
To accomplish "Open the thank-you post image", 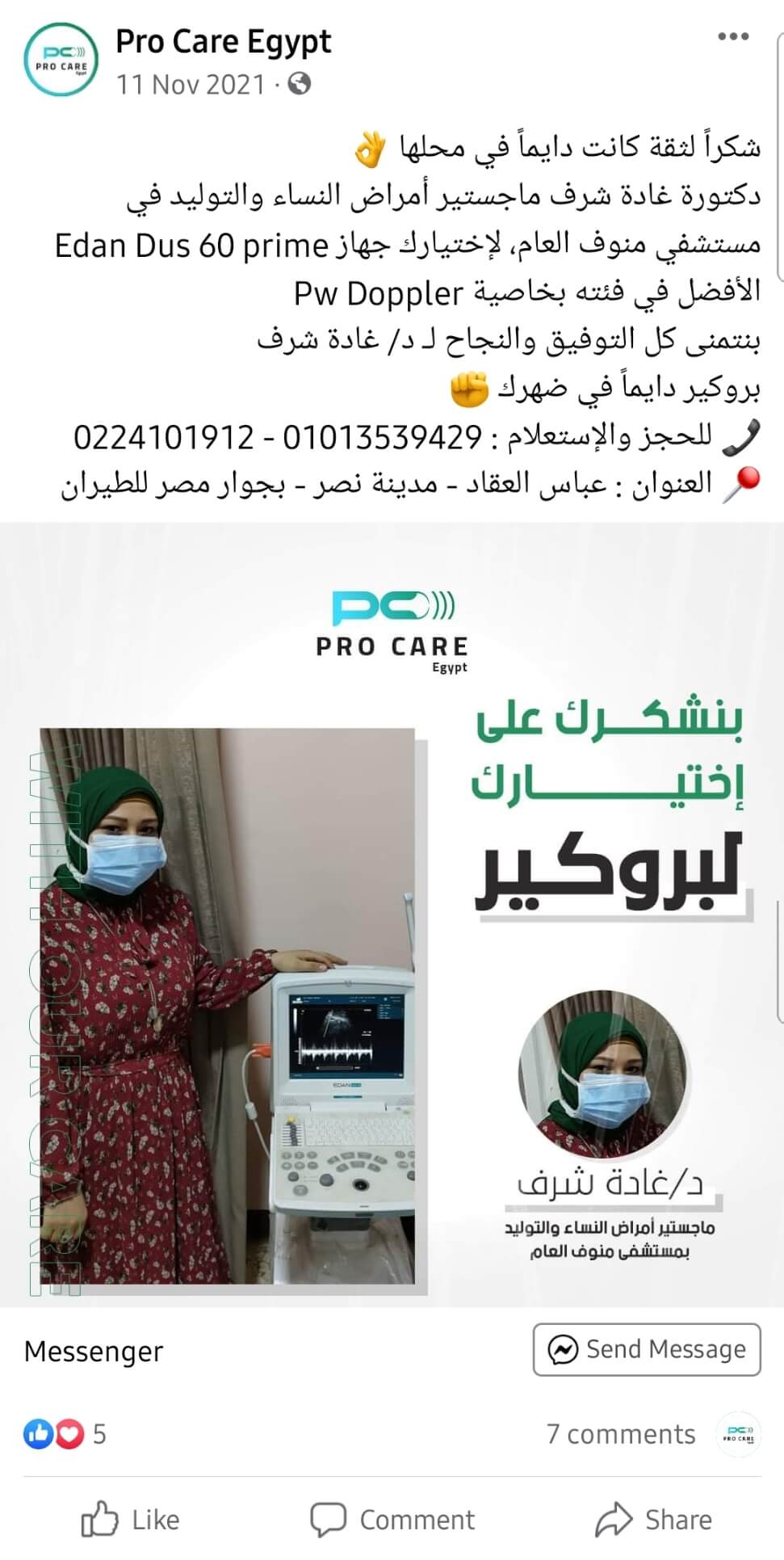I will (392, 913).
